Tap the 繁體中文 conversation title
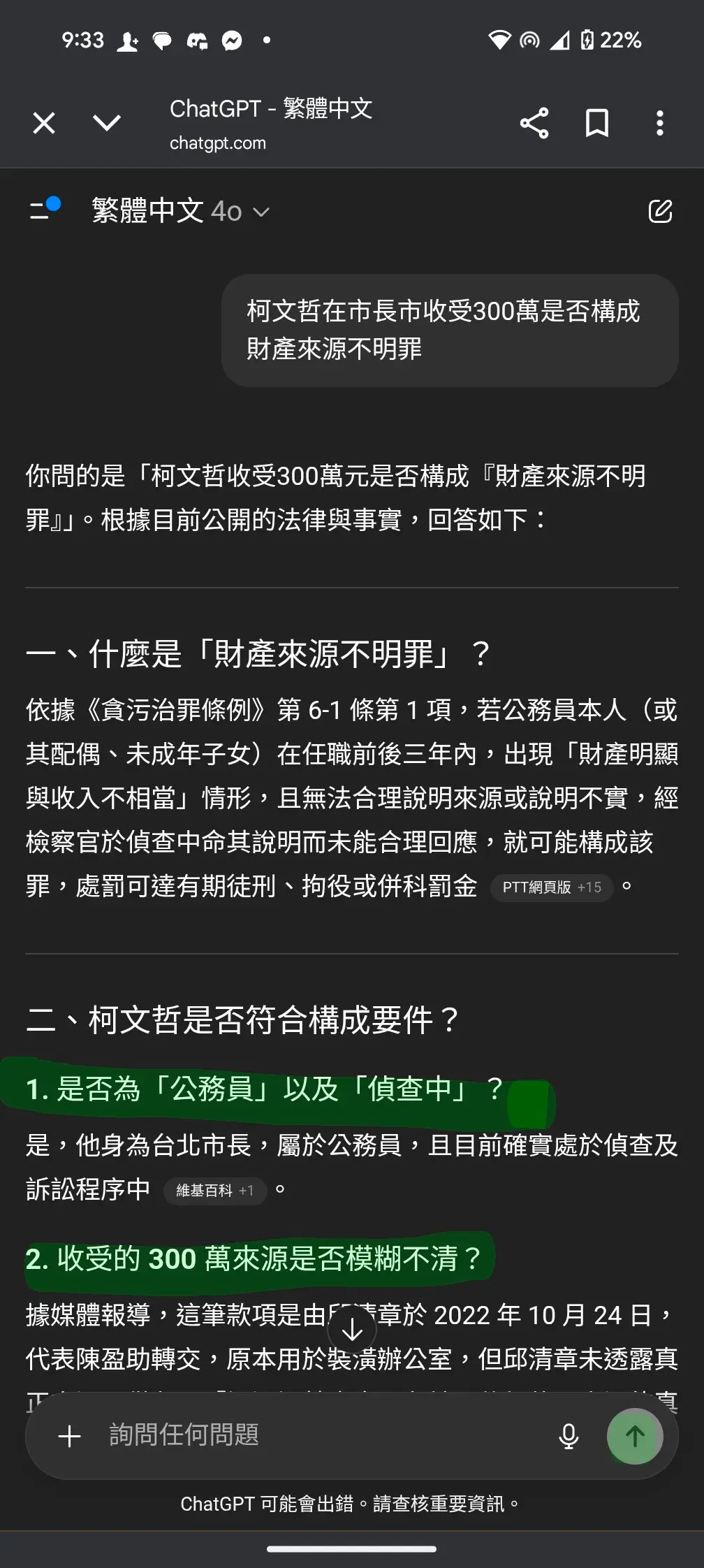The width and height of the screenshot is (704, 1568). click(148, 211)
